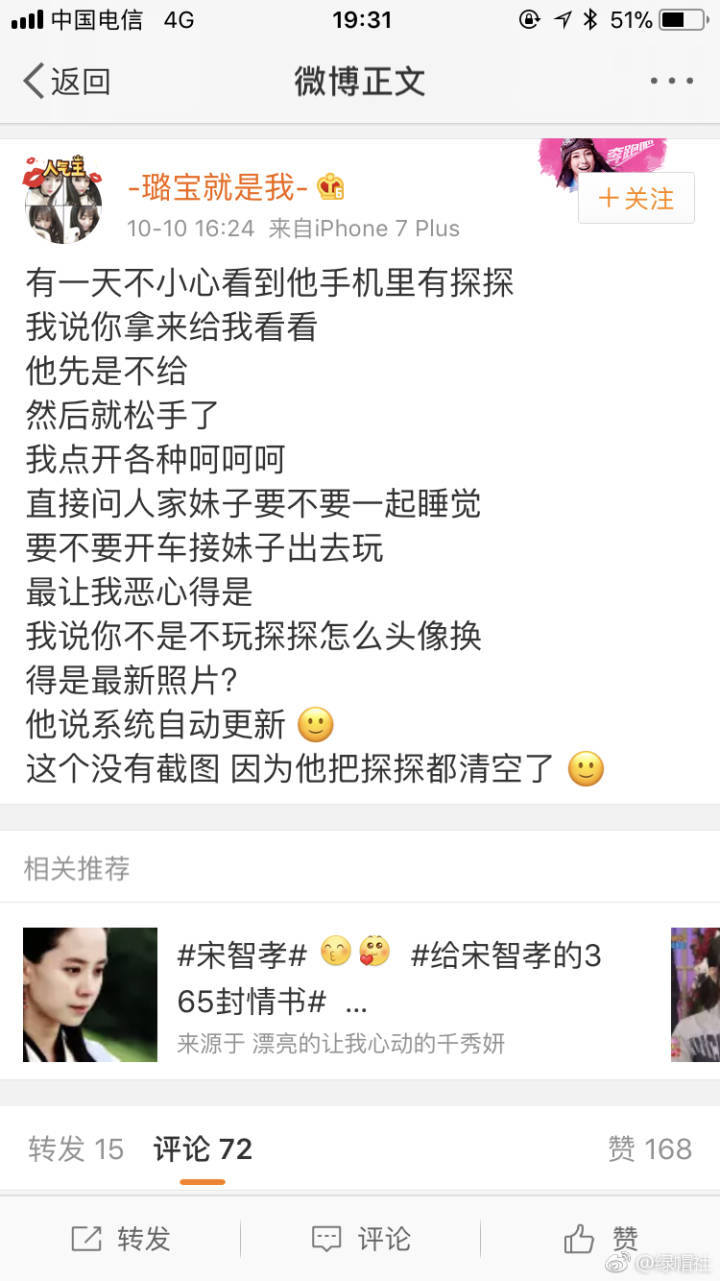Viewport: 720px width, 1281px height.
Task: Tap 赞 168 to view likes
Action: 650,1149
